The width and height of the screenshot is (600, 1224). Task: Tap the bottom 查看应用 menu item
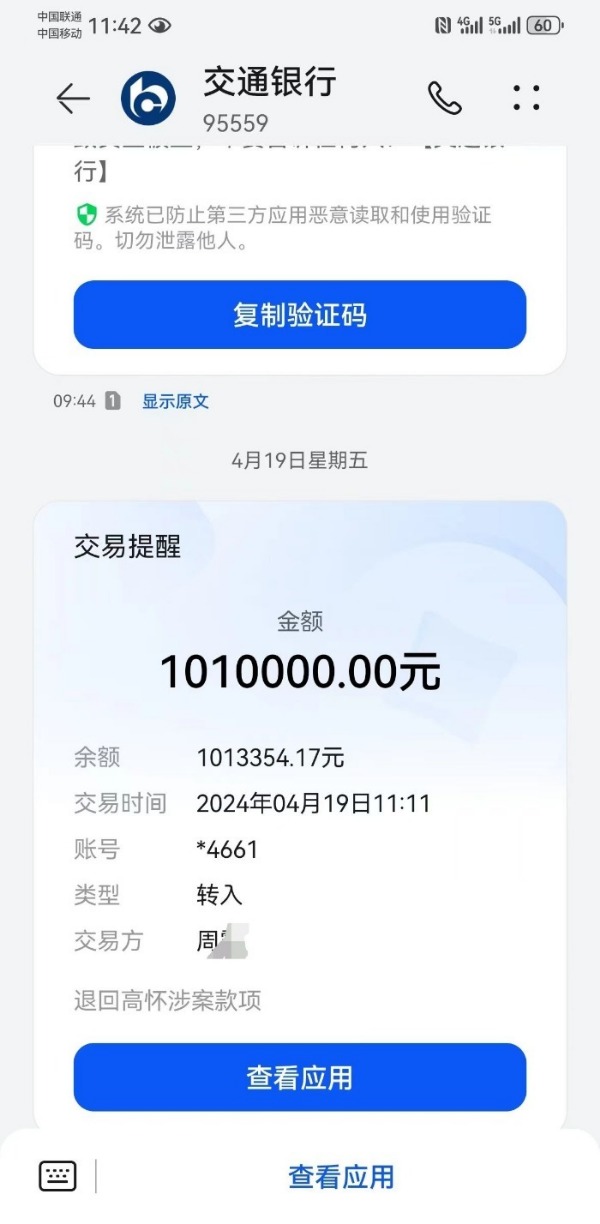(x=341, y=1176)
